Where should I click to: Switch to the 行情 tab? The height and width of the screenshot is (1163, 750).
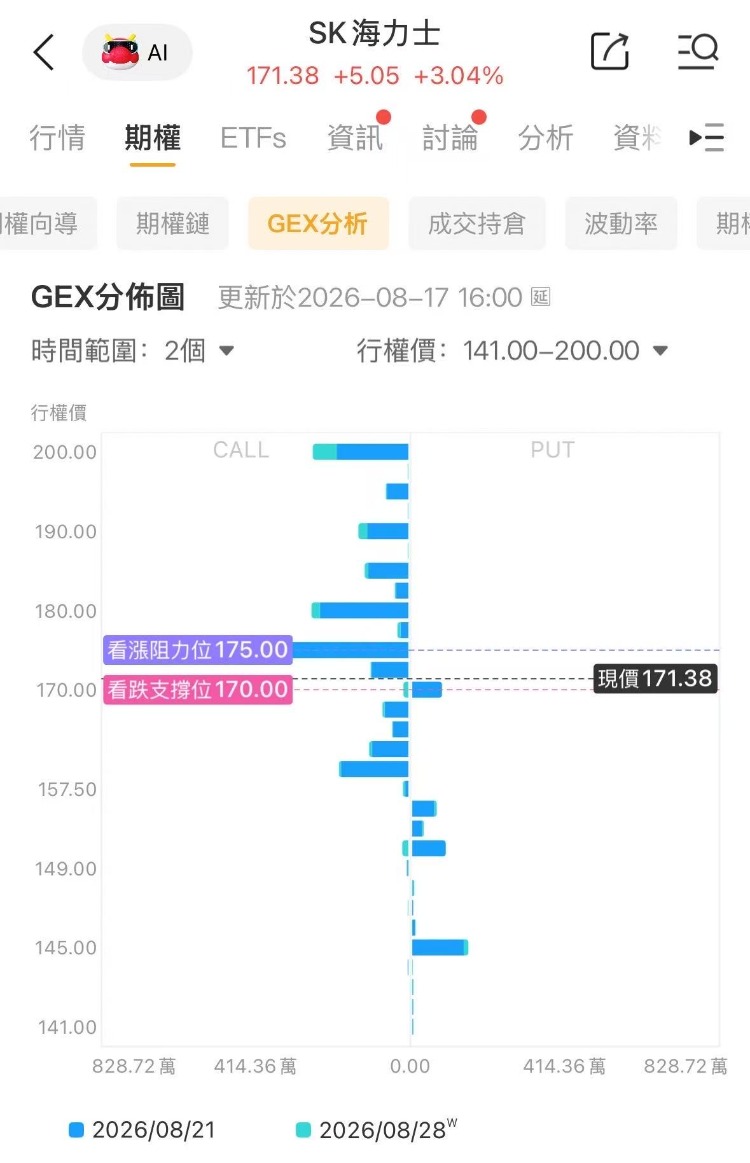click(x=57, y=138)
